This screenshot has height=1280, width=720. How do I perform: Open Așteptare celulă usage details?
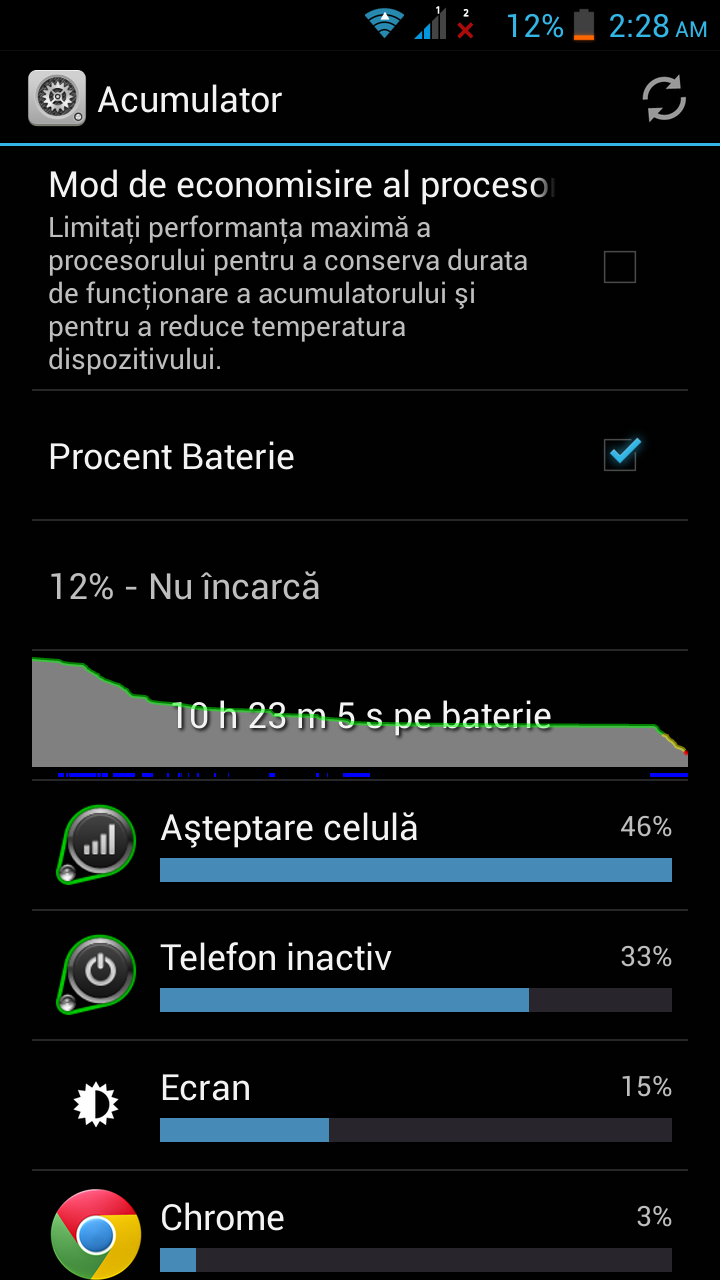point(360,845)
